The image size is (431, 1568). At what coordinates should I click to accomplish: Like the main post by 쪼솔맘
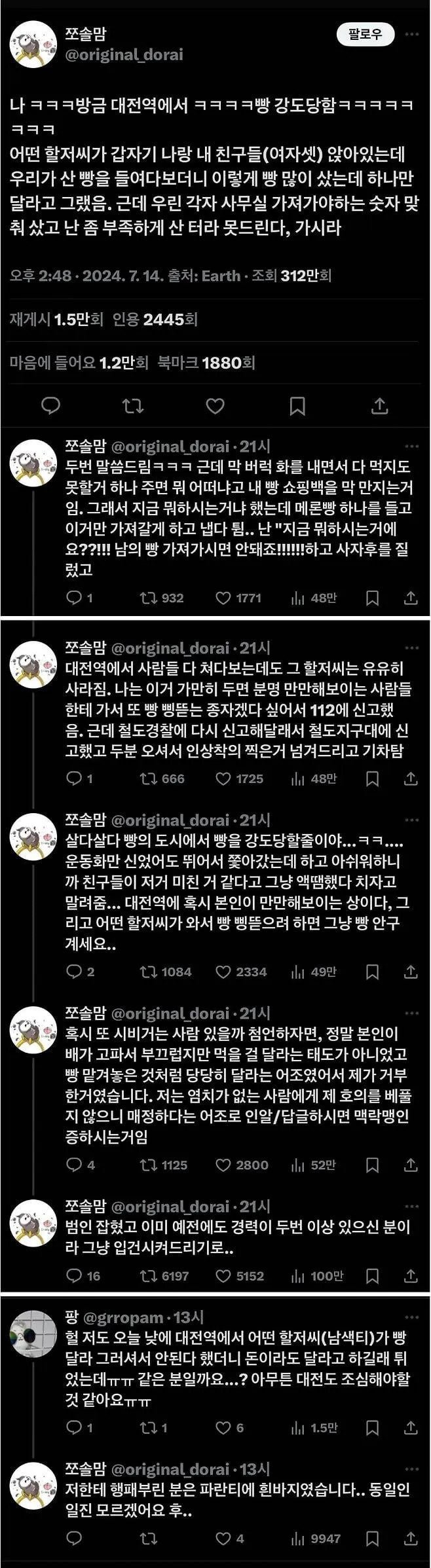click(x=215, y=406)
